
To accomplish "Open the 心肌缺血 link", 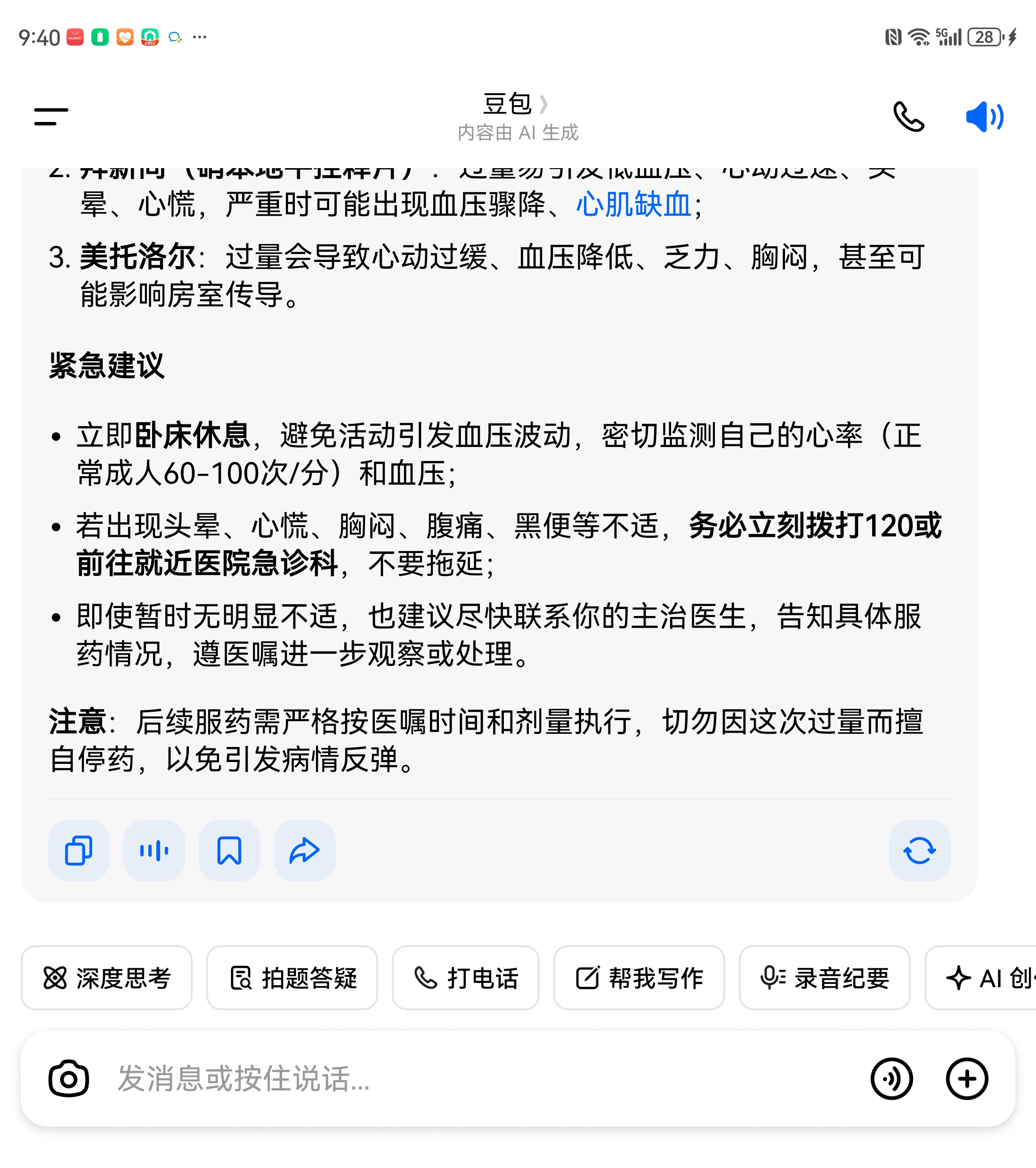I will click(x=633, y=204).
